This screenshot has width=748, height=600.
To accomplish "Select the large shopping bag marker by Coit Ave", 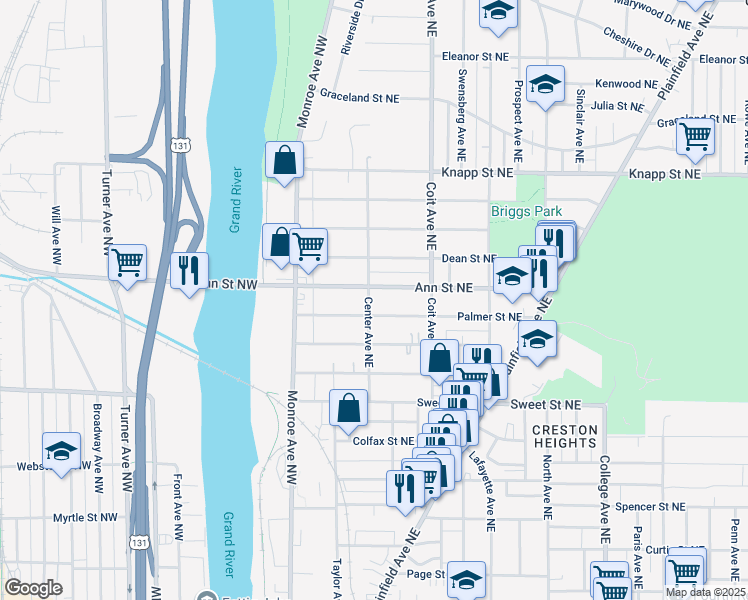I will click(x=439, y=362).
